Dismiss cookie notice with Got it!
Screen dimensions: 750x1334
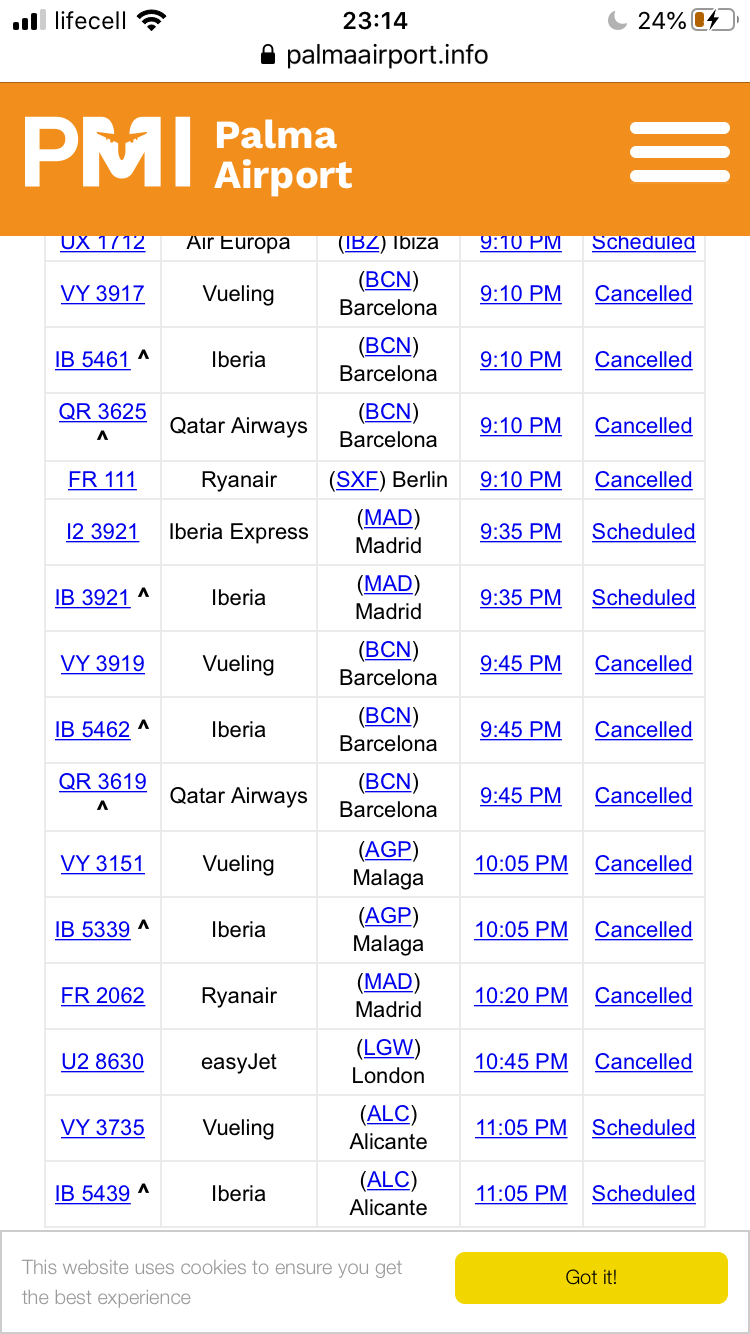click(x=591, y=1277)
